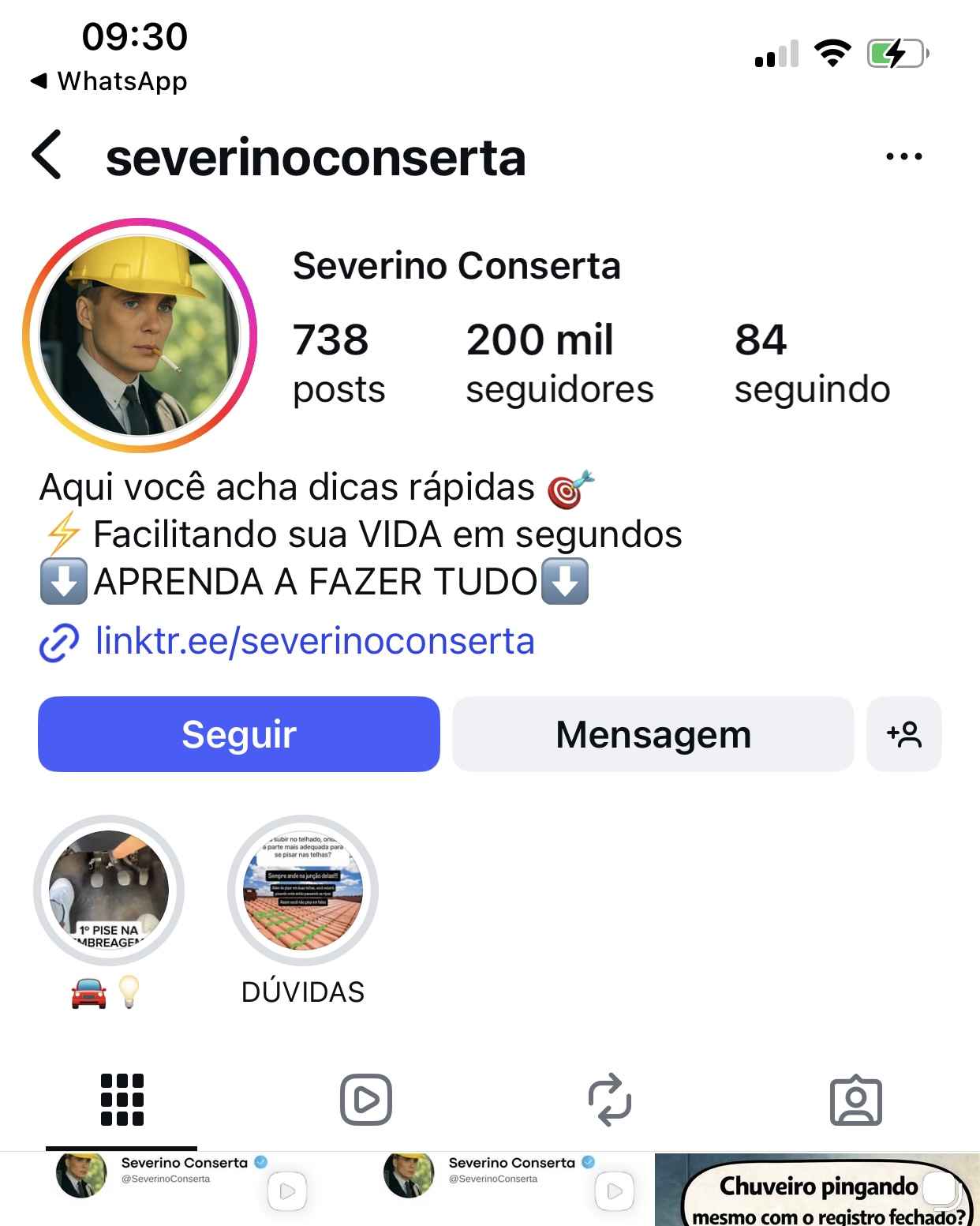Tap the back arrow to leave the profile
The height and width of the screenshot is (1226, 980).
tap(45, 156)
